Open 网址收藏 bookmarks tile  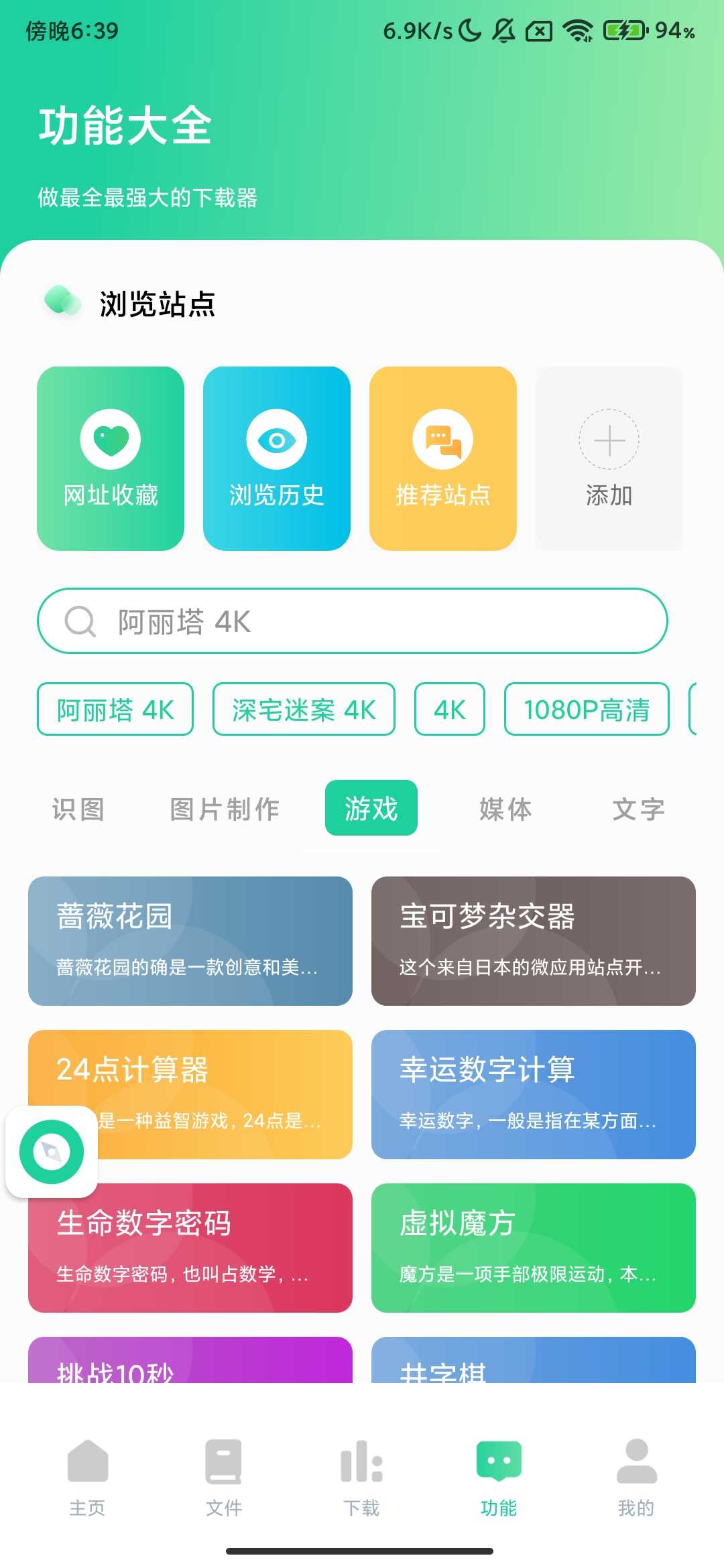click(x=111, y=458)
